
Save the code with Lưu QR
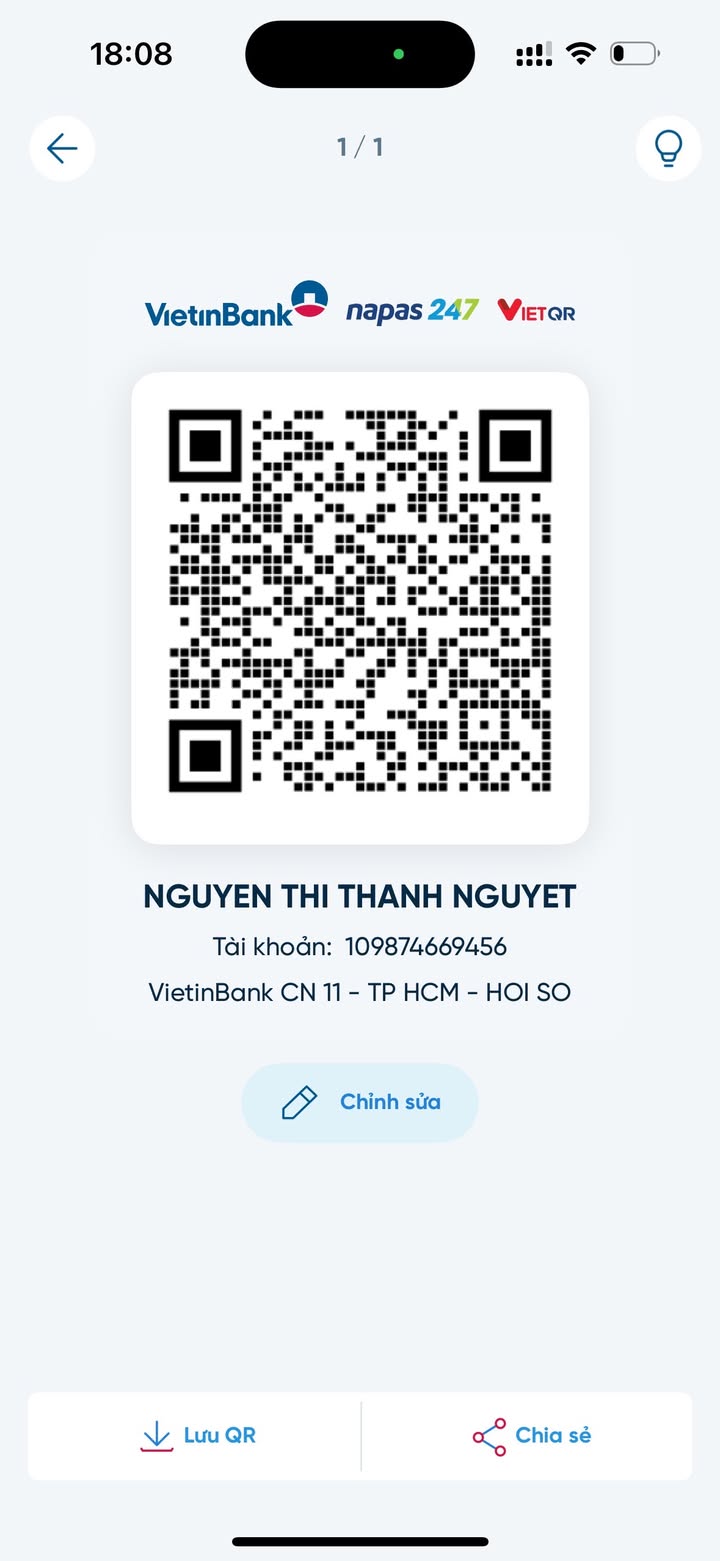coord(197,1435)
